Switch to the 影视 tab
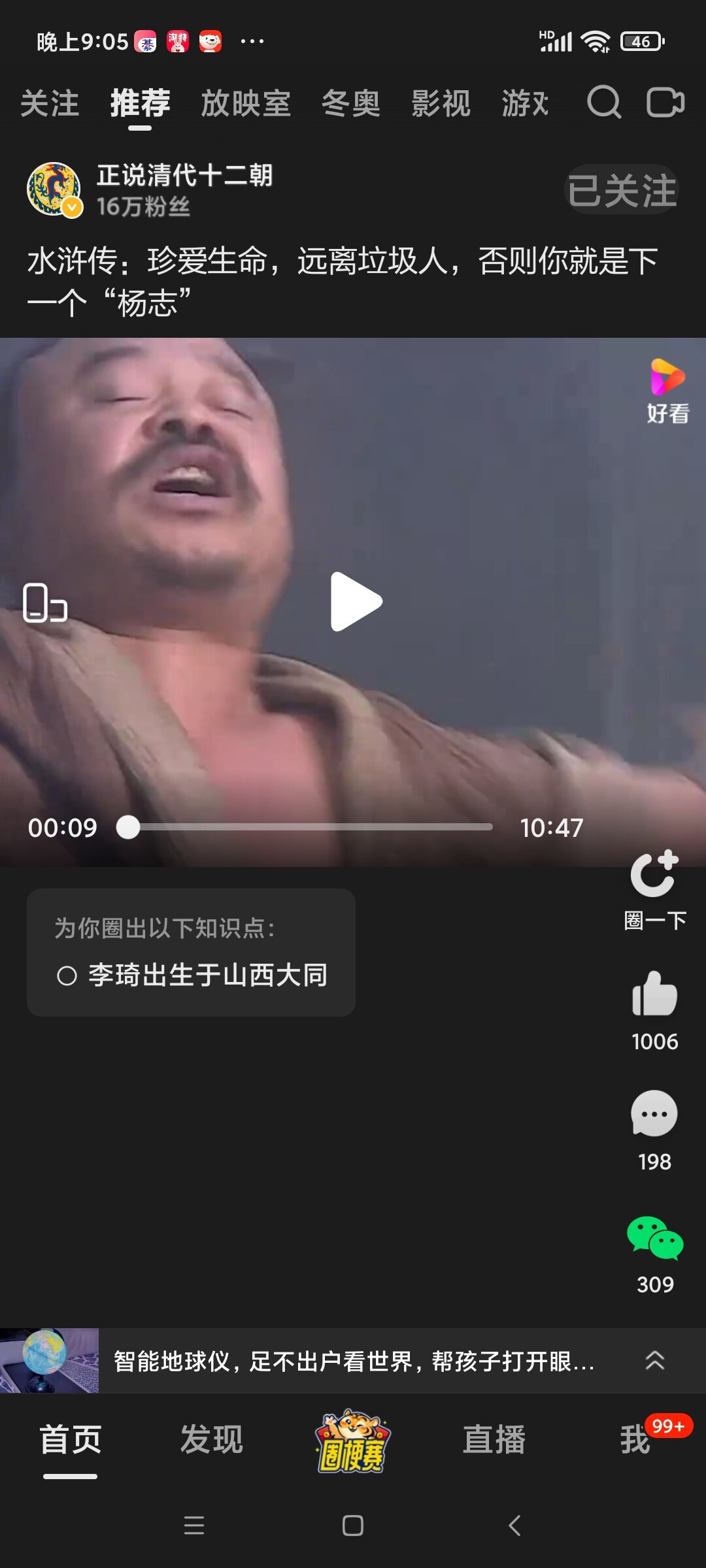 (x=441, y=103)
